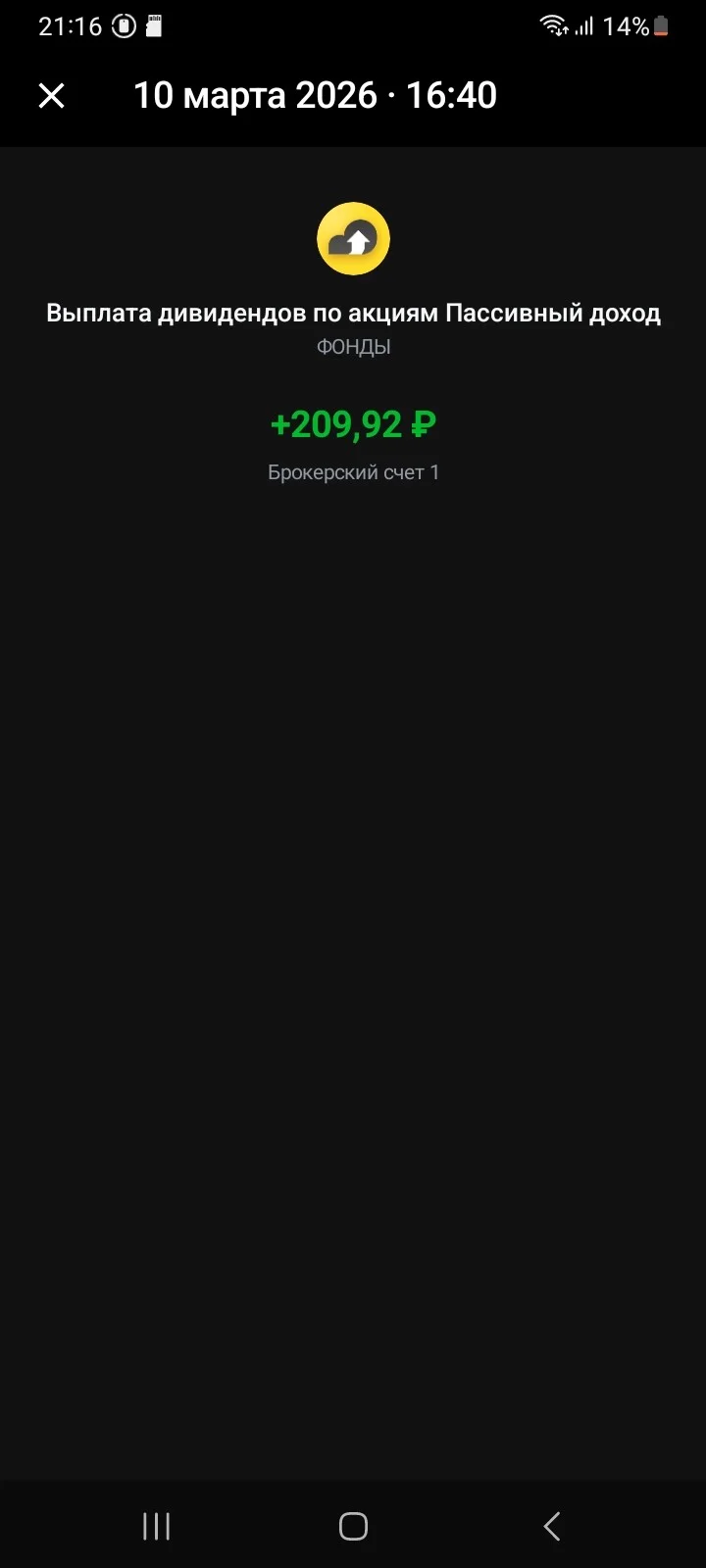The height and width of the screenshot is (1568, 706).
Task: Close the dividend payout details screen
Action: [51, 96]
